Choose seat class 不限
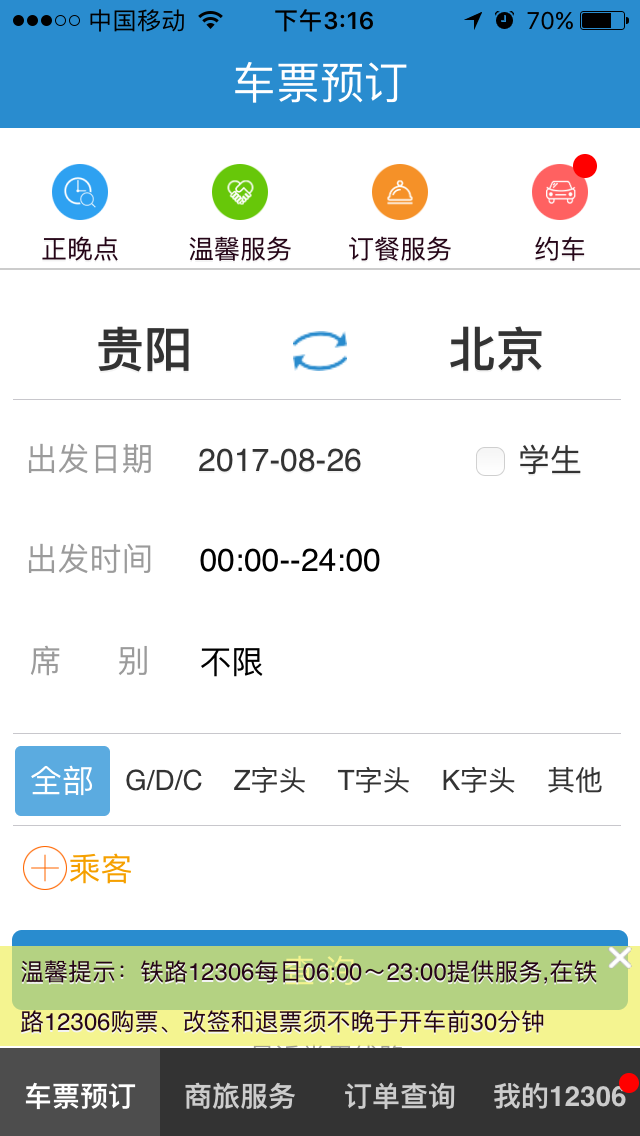The width and height of the screenshot is (640, 1136). [x=232, y=662]
